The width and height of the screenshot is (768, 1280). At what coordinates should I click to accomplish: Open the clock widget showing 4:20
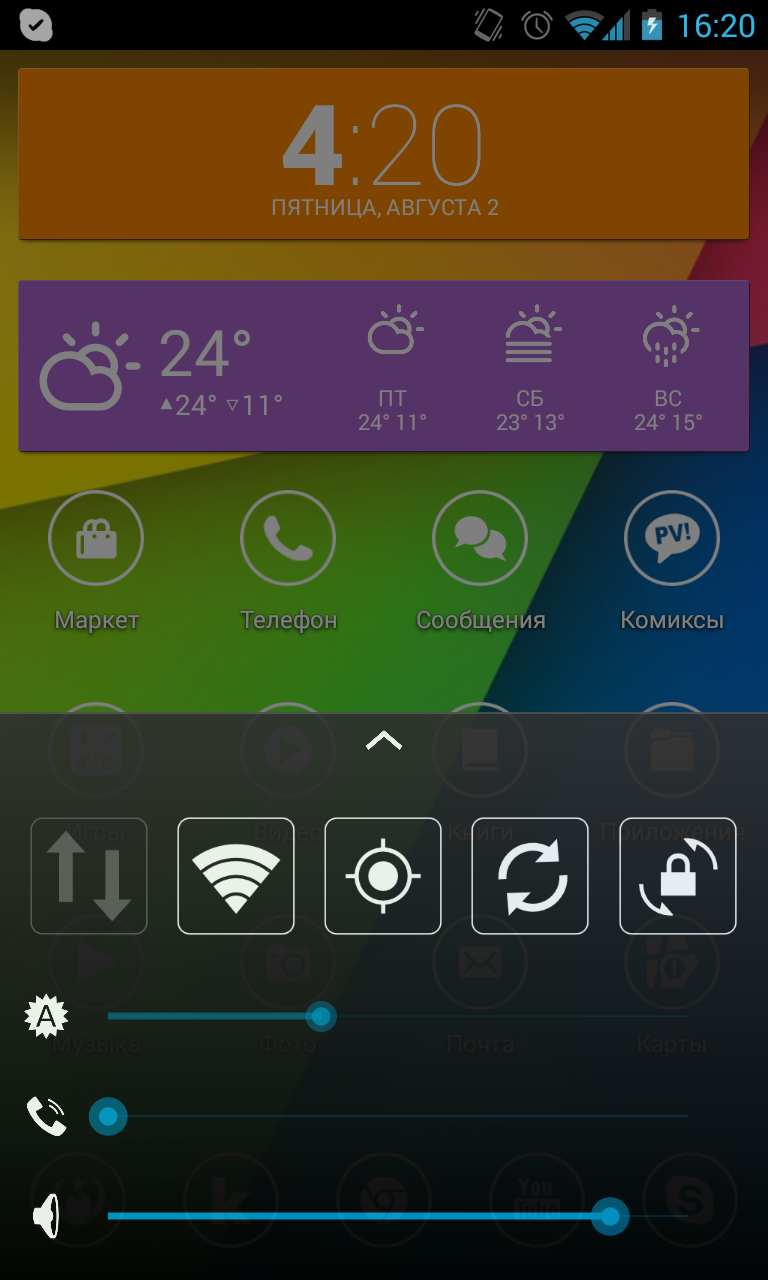[x=384, y=154]
